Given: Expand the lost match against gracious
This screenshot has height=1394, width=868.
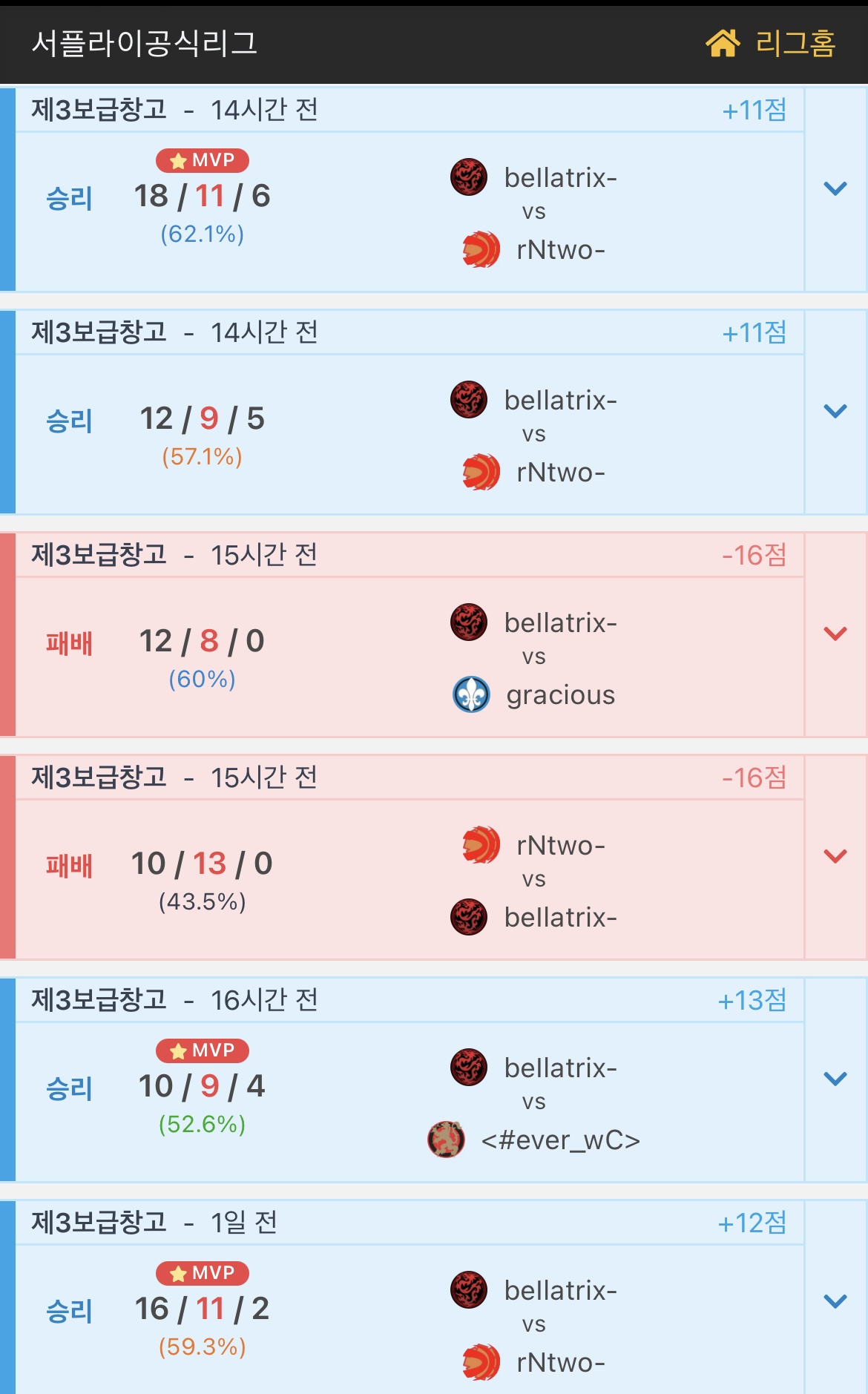Looking at the screenshot, I should click(x=835, y=634).
